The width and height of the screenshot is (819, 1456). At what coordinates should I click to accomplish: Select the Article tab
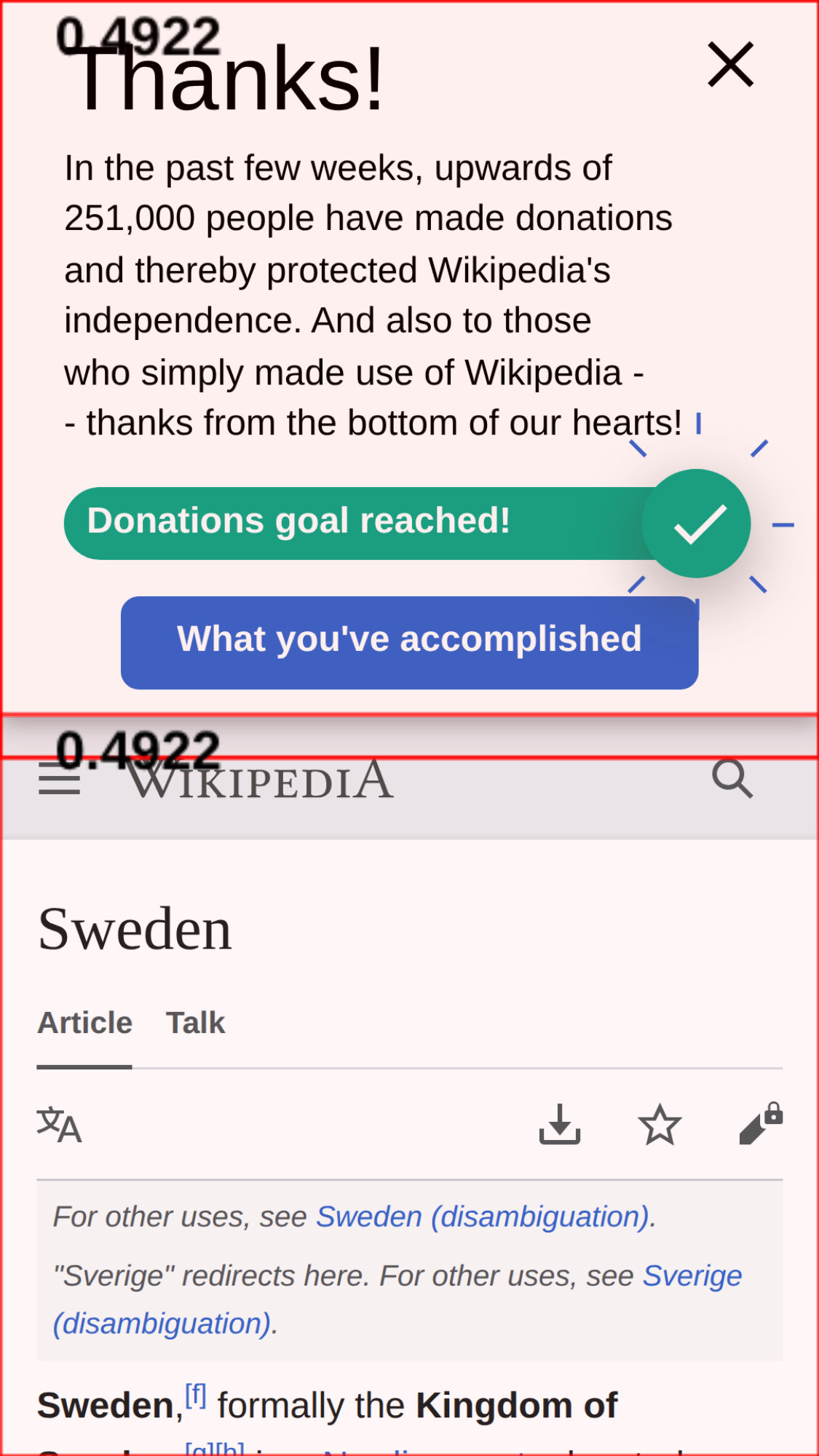pyautogui.click(x=84, y=1023)
